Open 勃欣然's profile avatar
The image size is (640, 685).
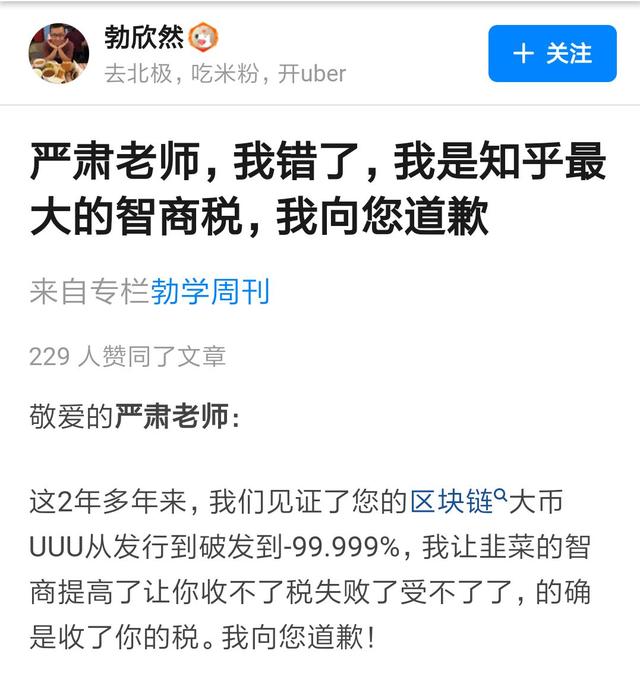click(x=59, y=53)
